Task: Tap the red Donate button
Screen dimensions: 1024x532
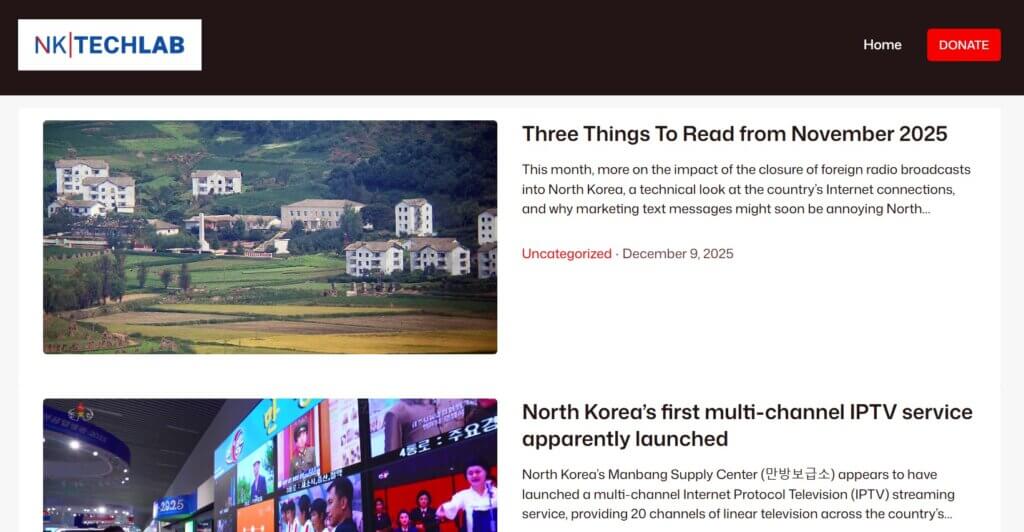Action: [963, 45]
